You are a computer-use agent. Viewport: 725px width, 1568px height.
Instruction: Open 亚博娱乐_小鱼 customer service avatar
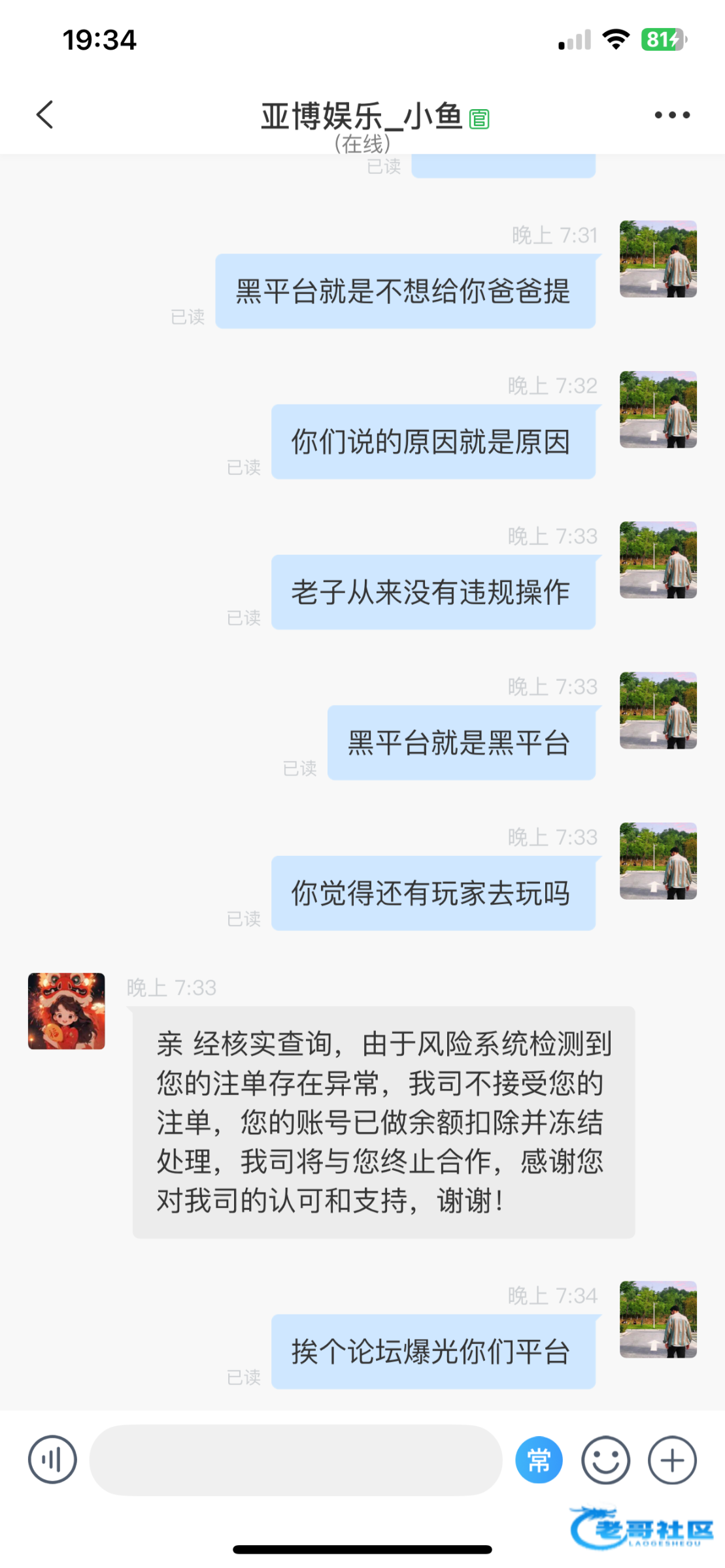point(66,1011)
